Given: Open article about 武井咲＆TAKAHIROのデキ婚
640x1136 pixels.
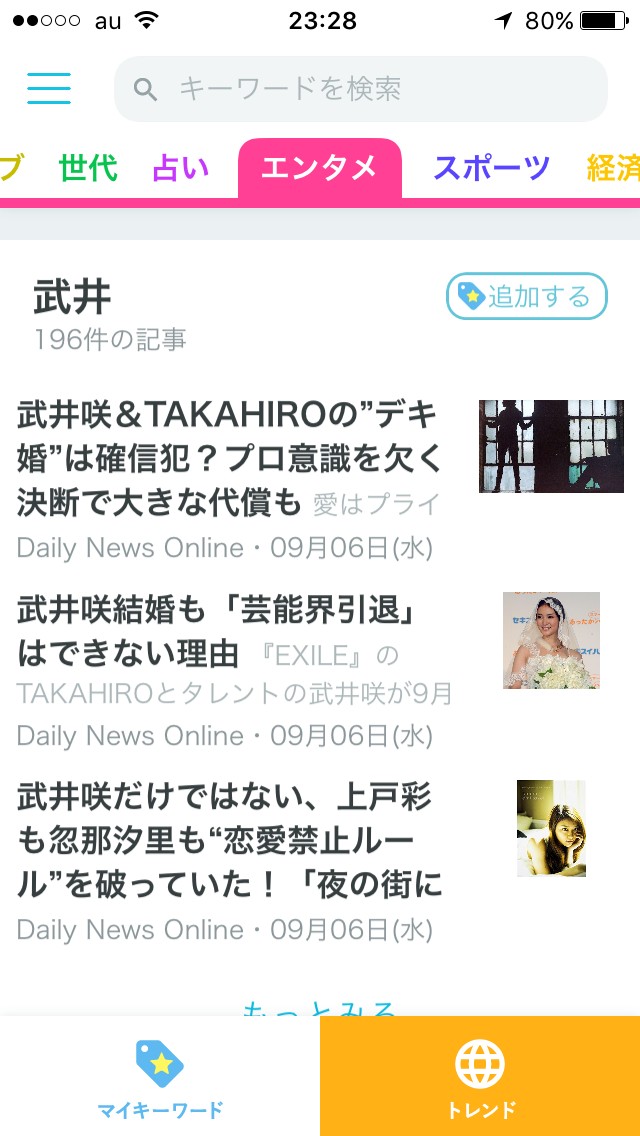Looking at the screenshot, I should [x=230, y=458].
